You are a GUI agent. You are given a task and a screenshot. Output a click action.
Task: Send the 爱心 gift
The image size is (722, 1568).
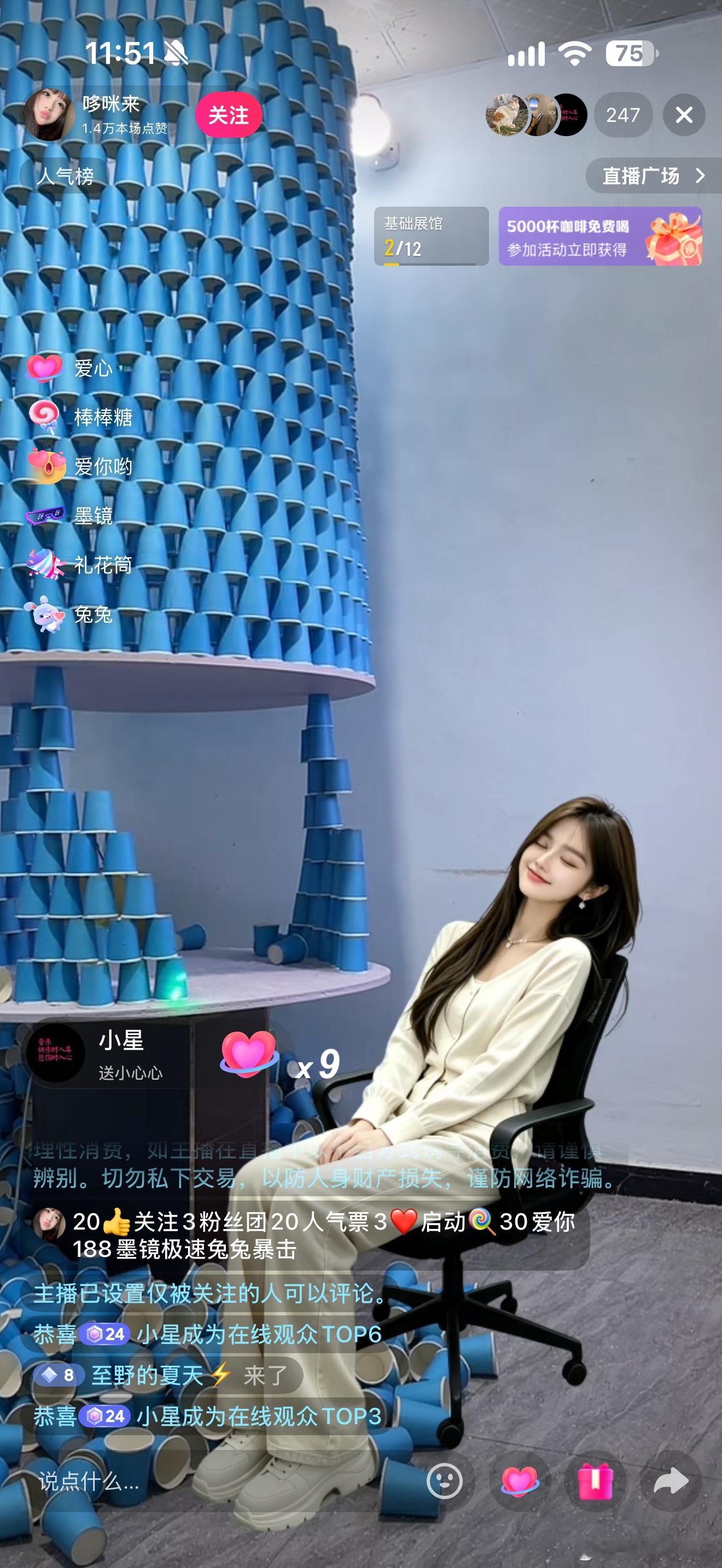70,368
